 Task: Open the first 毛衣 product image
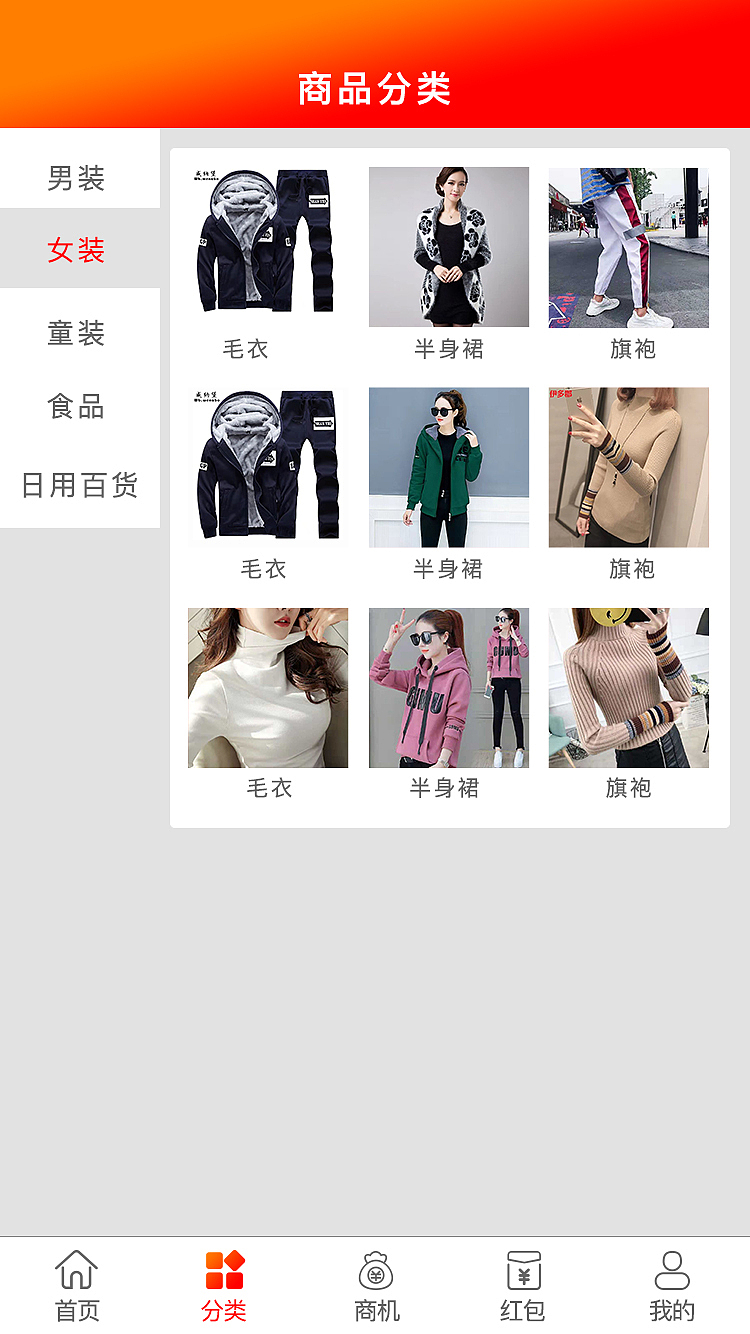(266, 246)
